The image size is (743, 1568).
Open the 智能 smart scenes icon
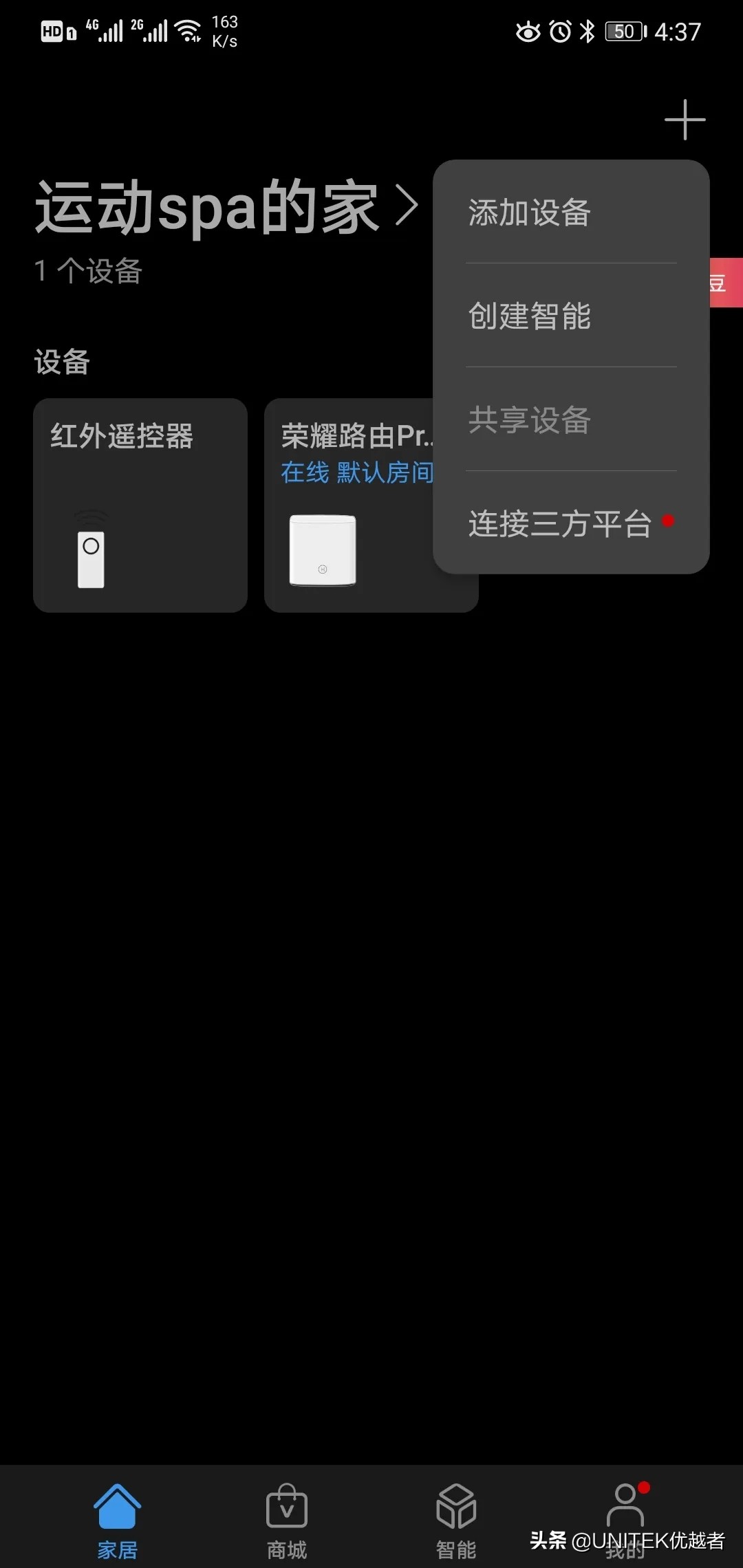456,1506
